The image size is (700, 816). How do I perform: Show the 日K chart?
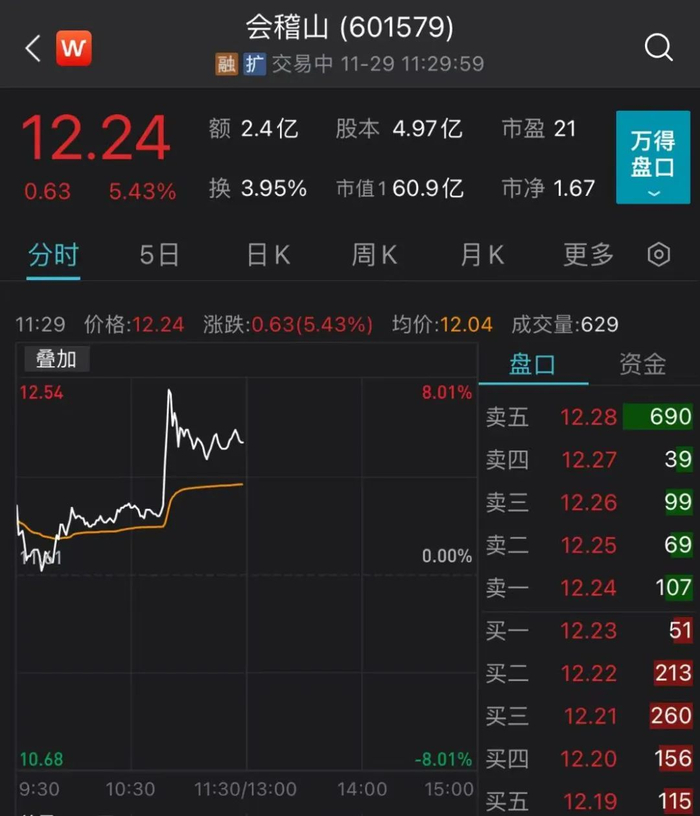pyautogui.click(x=268, y=255)
